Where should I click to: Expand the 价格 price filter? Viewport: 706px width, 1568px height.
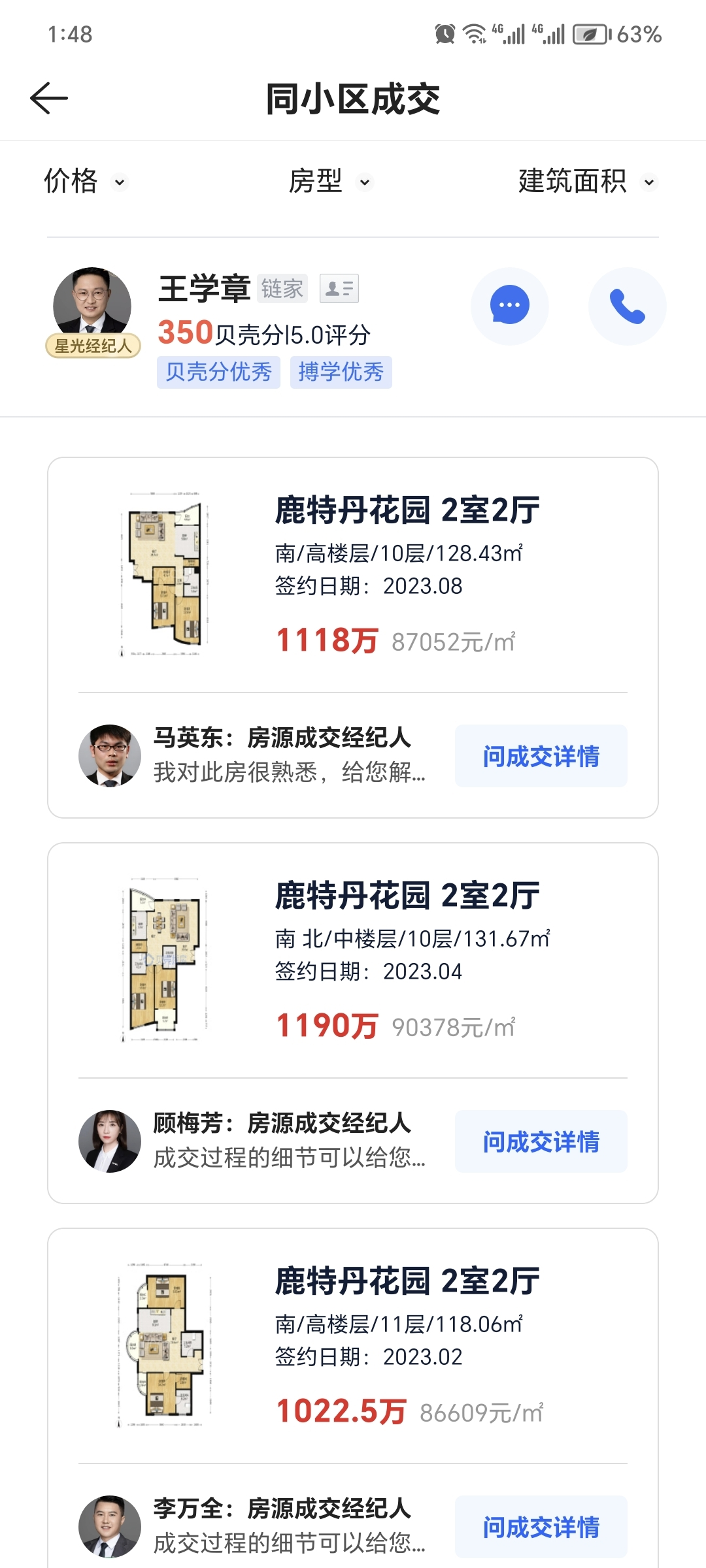83,181
